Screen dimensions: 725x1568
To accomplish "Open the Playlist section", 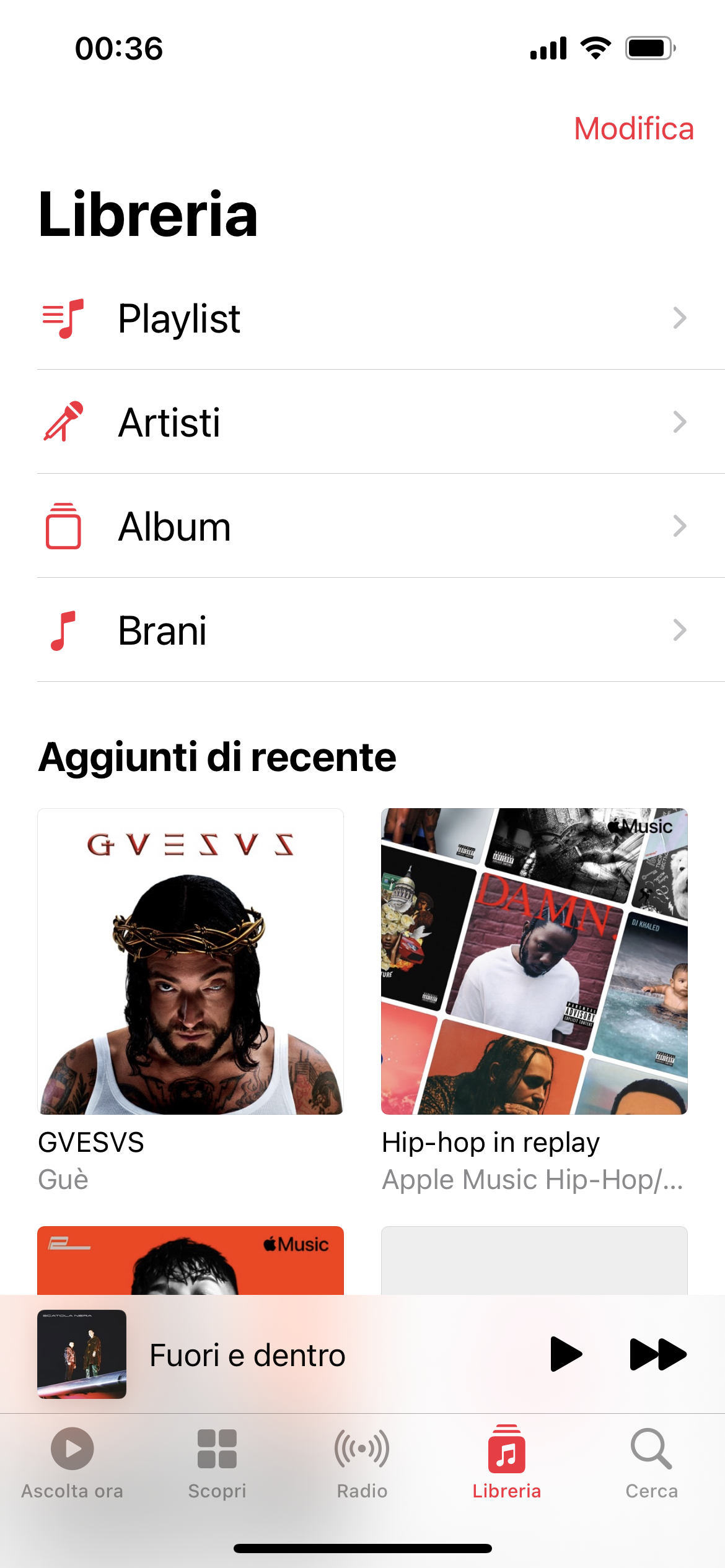I will click(362, 318).
